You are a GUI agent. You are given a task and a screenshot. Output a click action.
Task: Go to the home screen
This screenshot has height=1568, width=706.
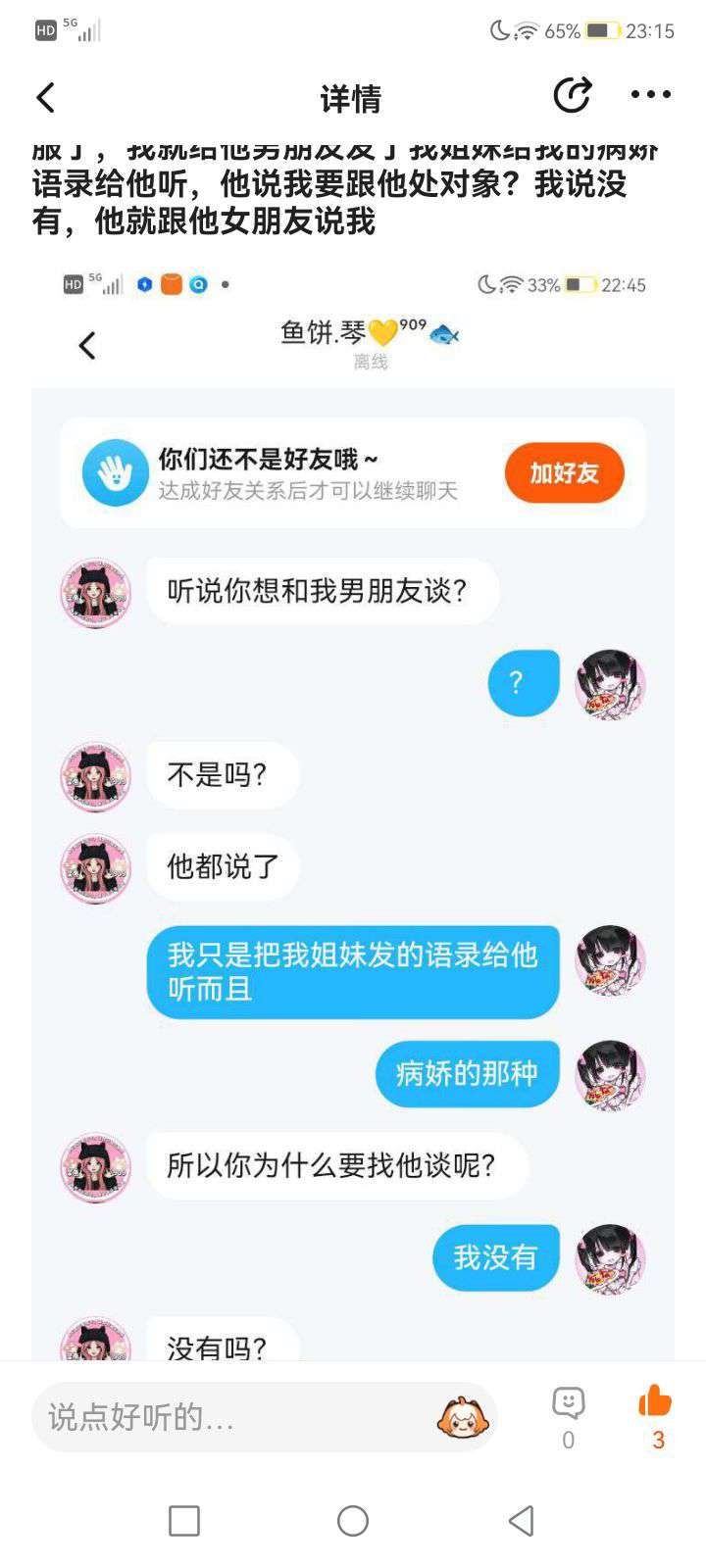[353, 1521]
